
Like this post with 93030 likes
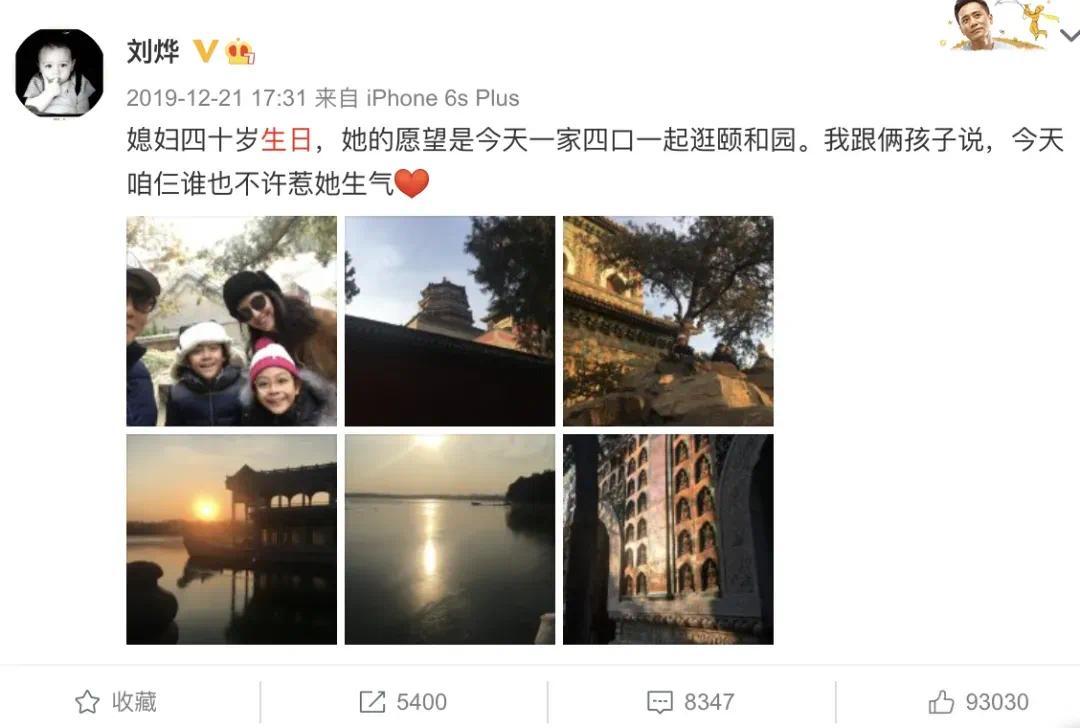point(978,702)
